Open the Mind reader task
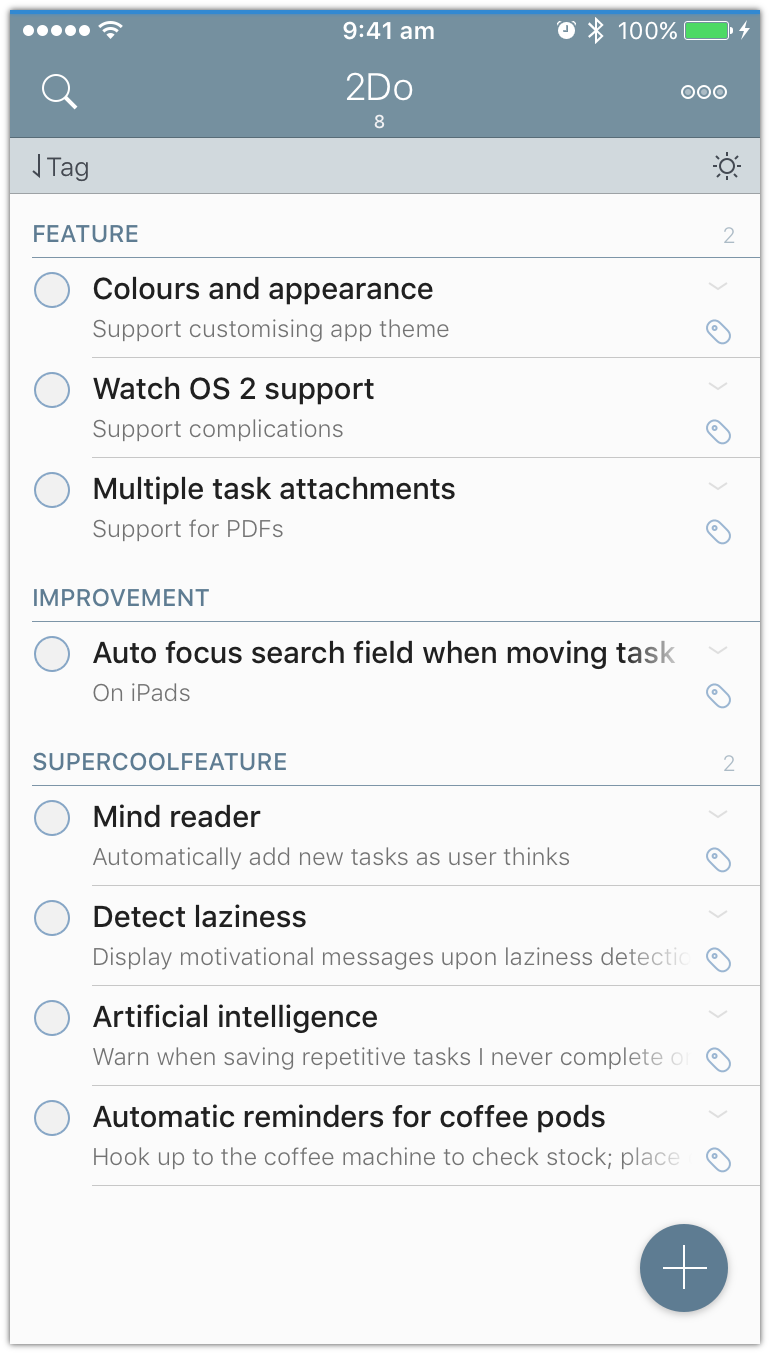This screenshot has height=1354, width=770. click(x=177, y=817)
